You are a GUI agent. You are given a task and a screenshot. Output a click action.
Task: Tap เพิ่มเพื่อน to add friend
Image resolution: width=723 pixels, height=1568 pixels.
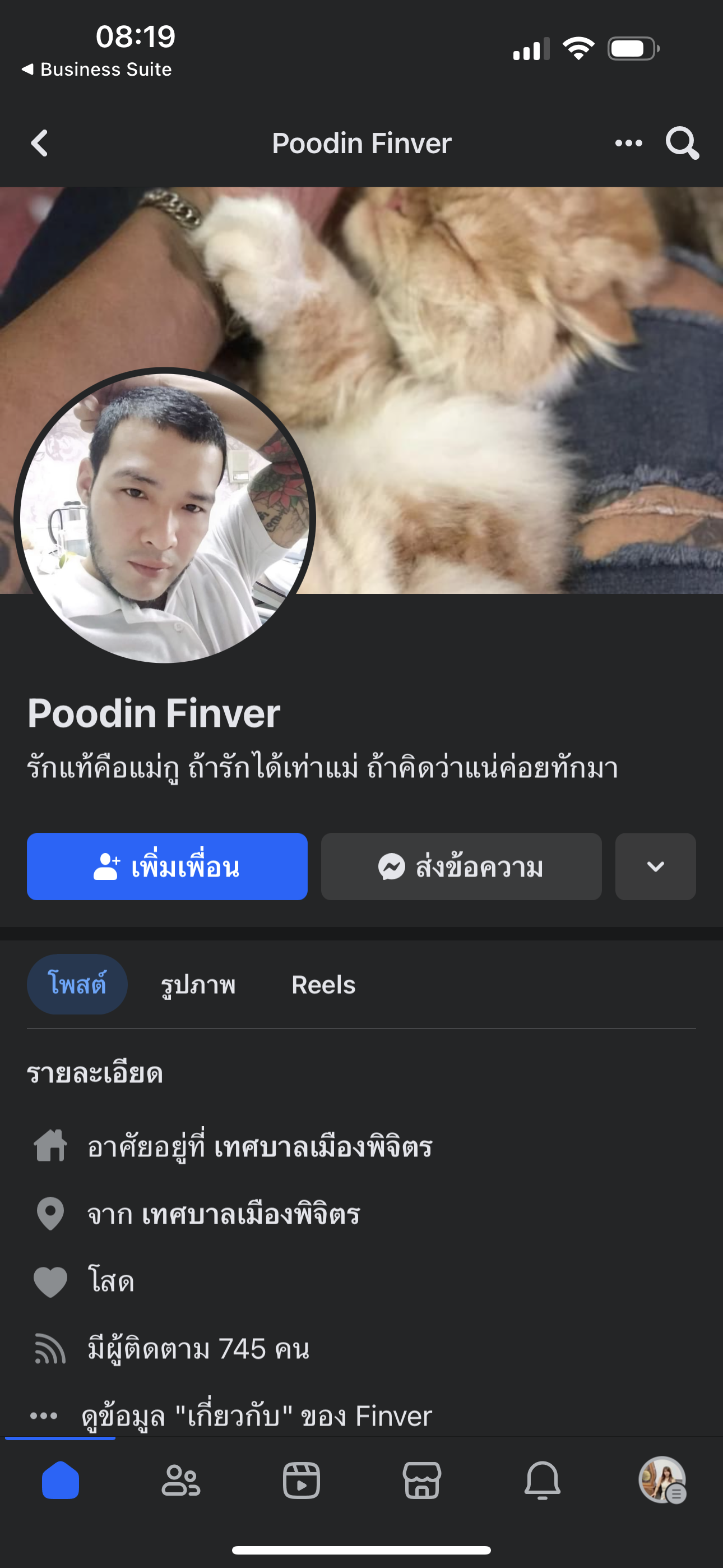point(167,866)
